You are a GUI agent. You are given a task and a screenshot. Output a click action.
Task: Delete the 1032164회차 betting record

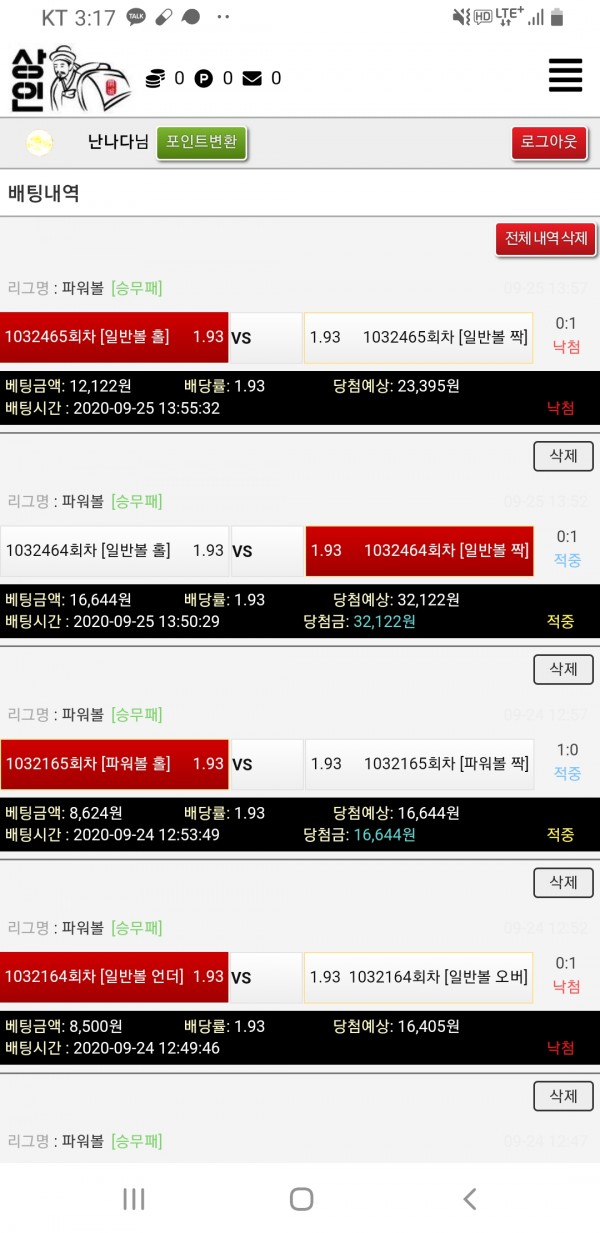563,1095
